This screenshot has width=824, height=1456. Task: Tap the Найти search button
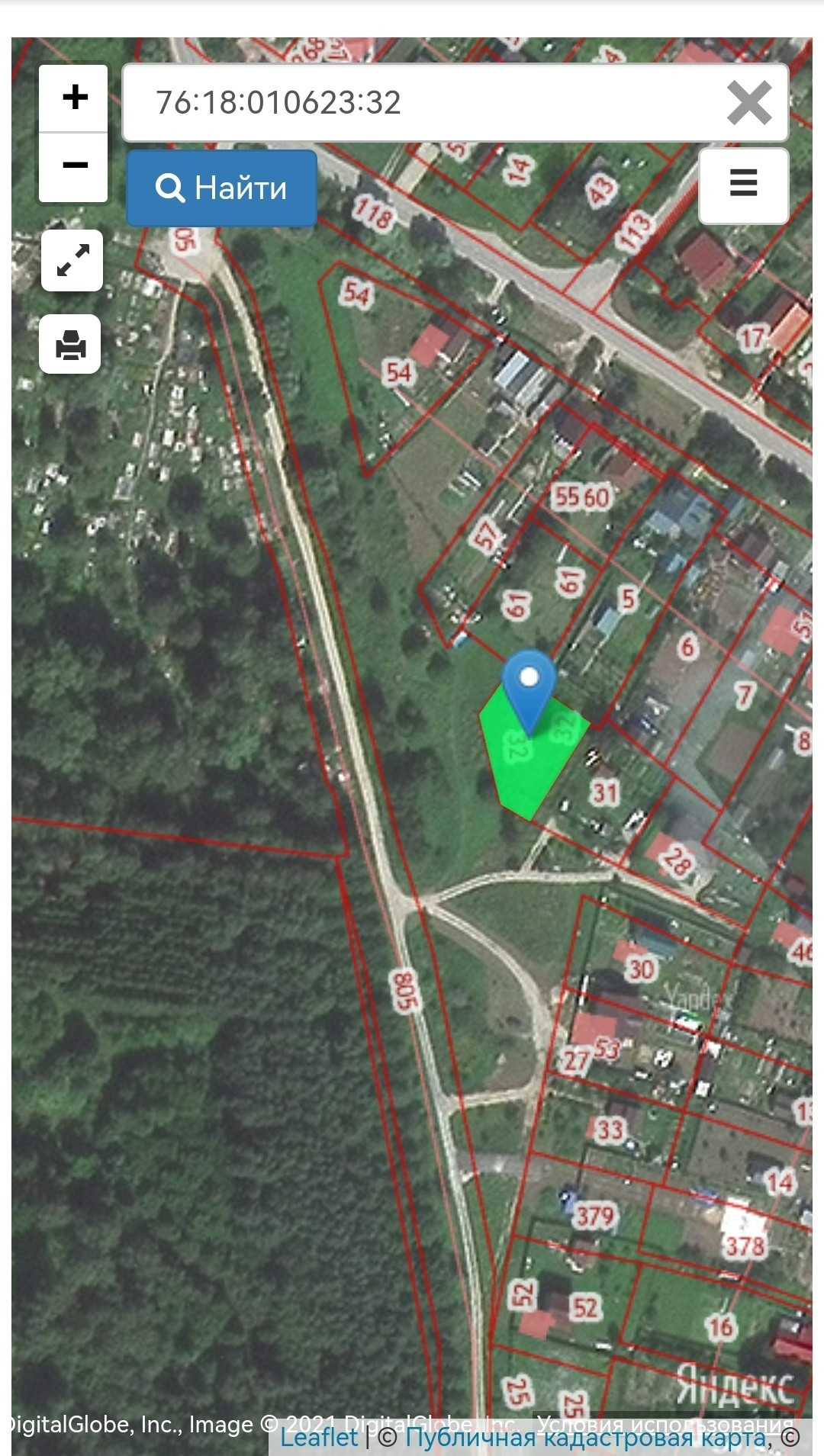[x=222, y=188]
